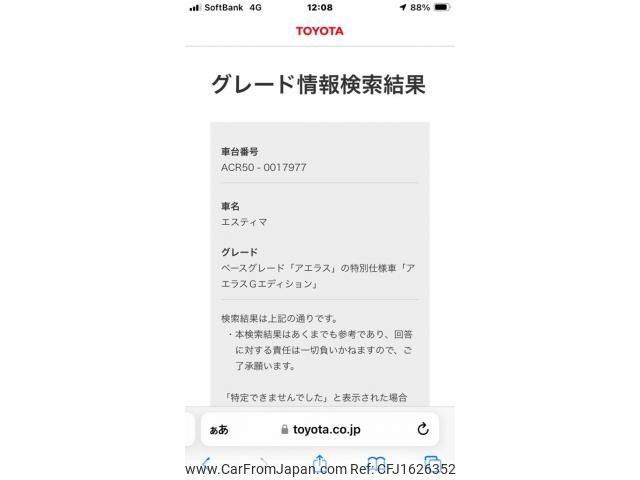Go back to the previous page

pos(207,464)
